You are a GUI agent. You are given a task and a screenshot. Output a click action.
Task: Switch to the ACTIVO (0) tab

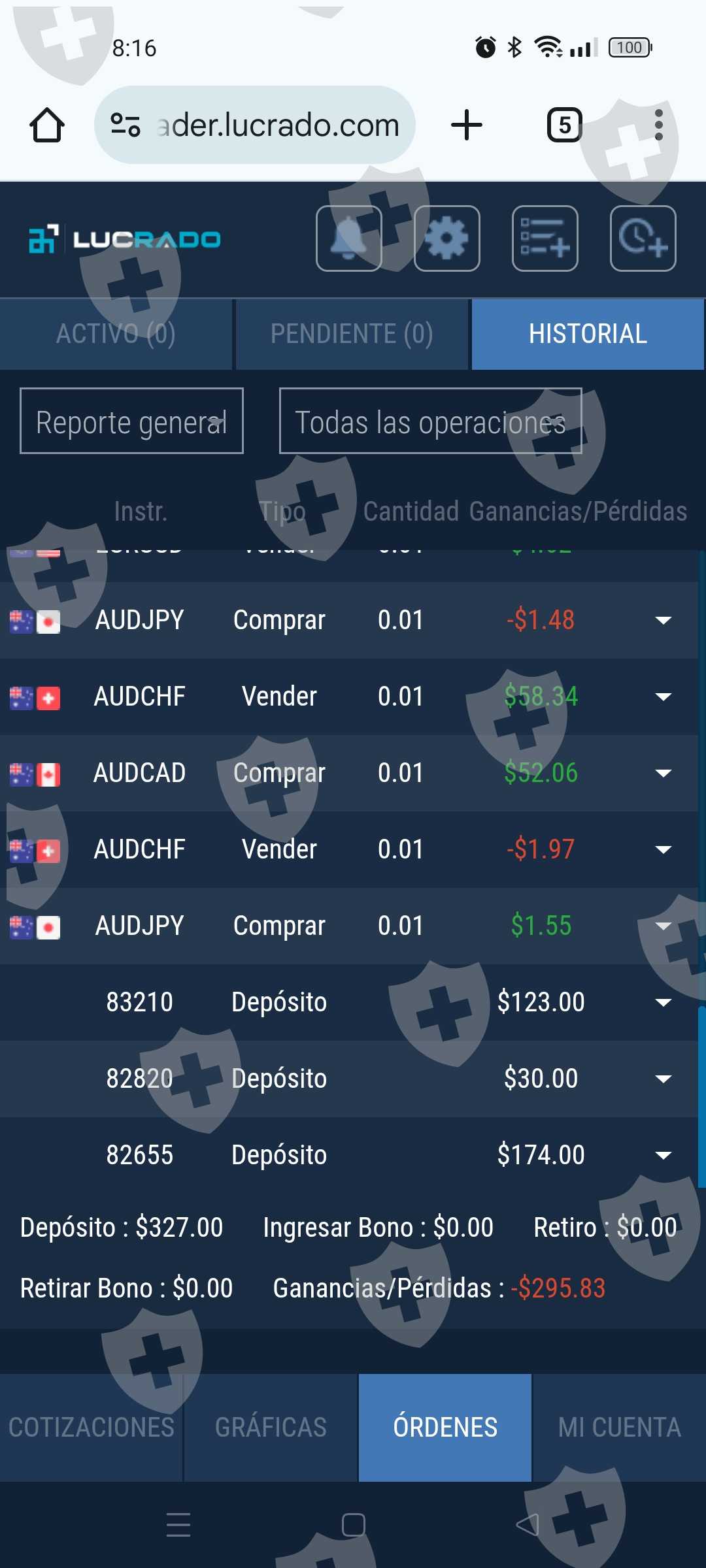116,334
